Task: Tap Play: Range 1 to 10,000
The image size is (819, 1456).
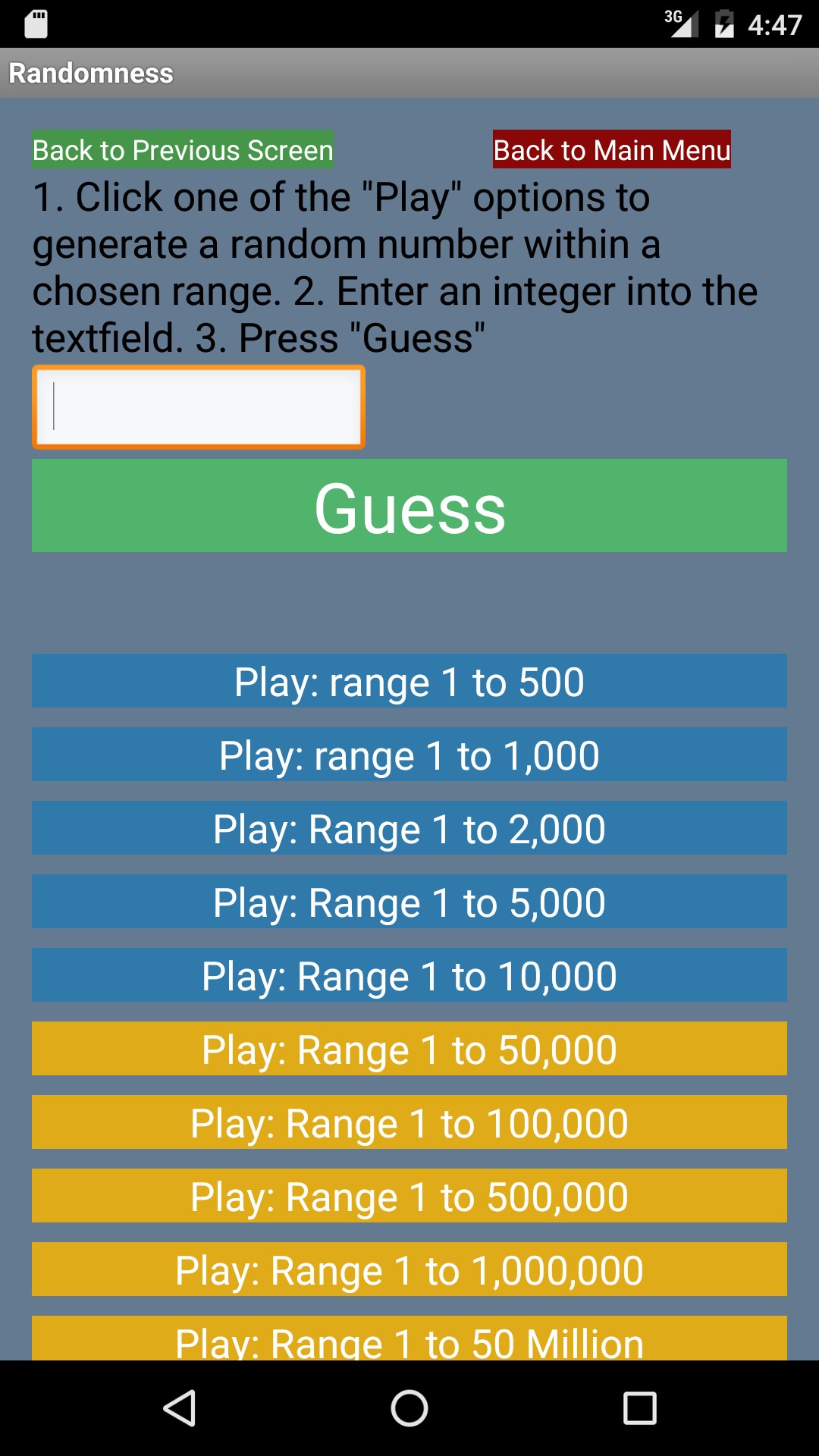Action: coord(409,975)
